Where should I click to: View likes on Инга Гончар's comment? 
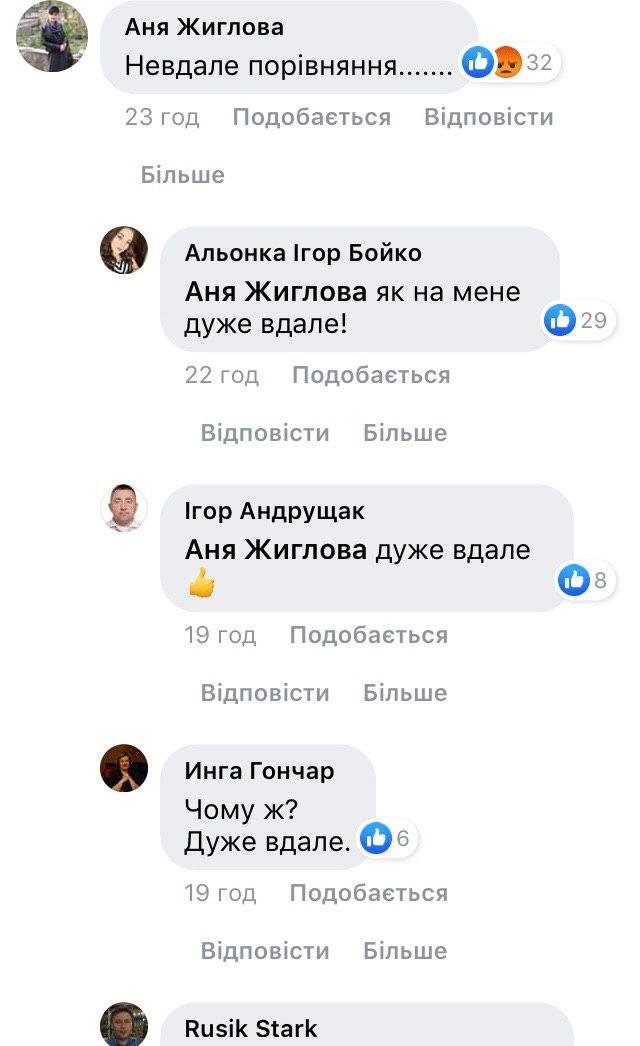388,838
